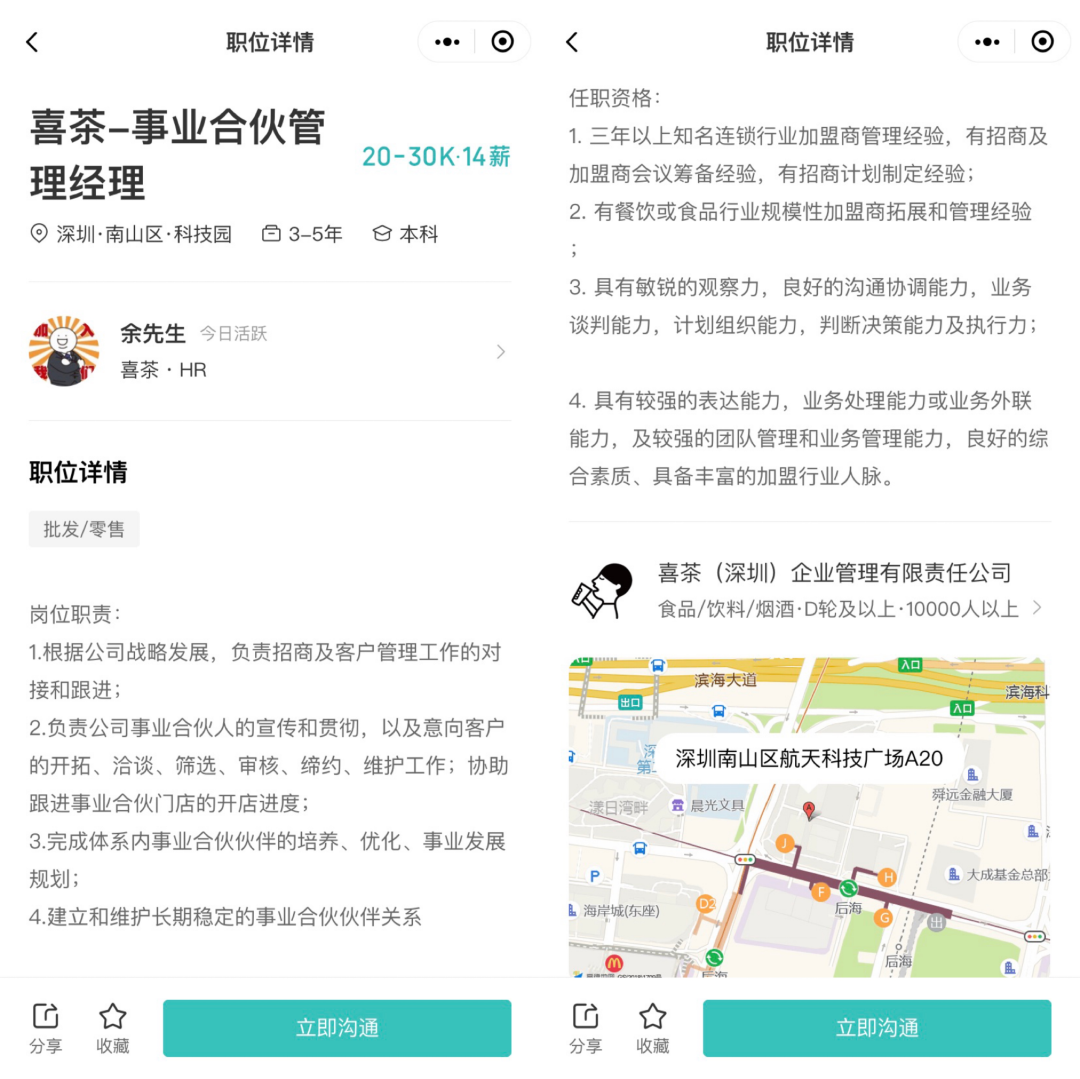Screen dimensions: 1080x1079
Task: Go back from the 喜茶-事业合伙管理经理 page
Action: (x=32, y=42)
